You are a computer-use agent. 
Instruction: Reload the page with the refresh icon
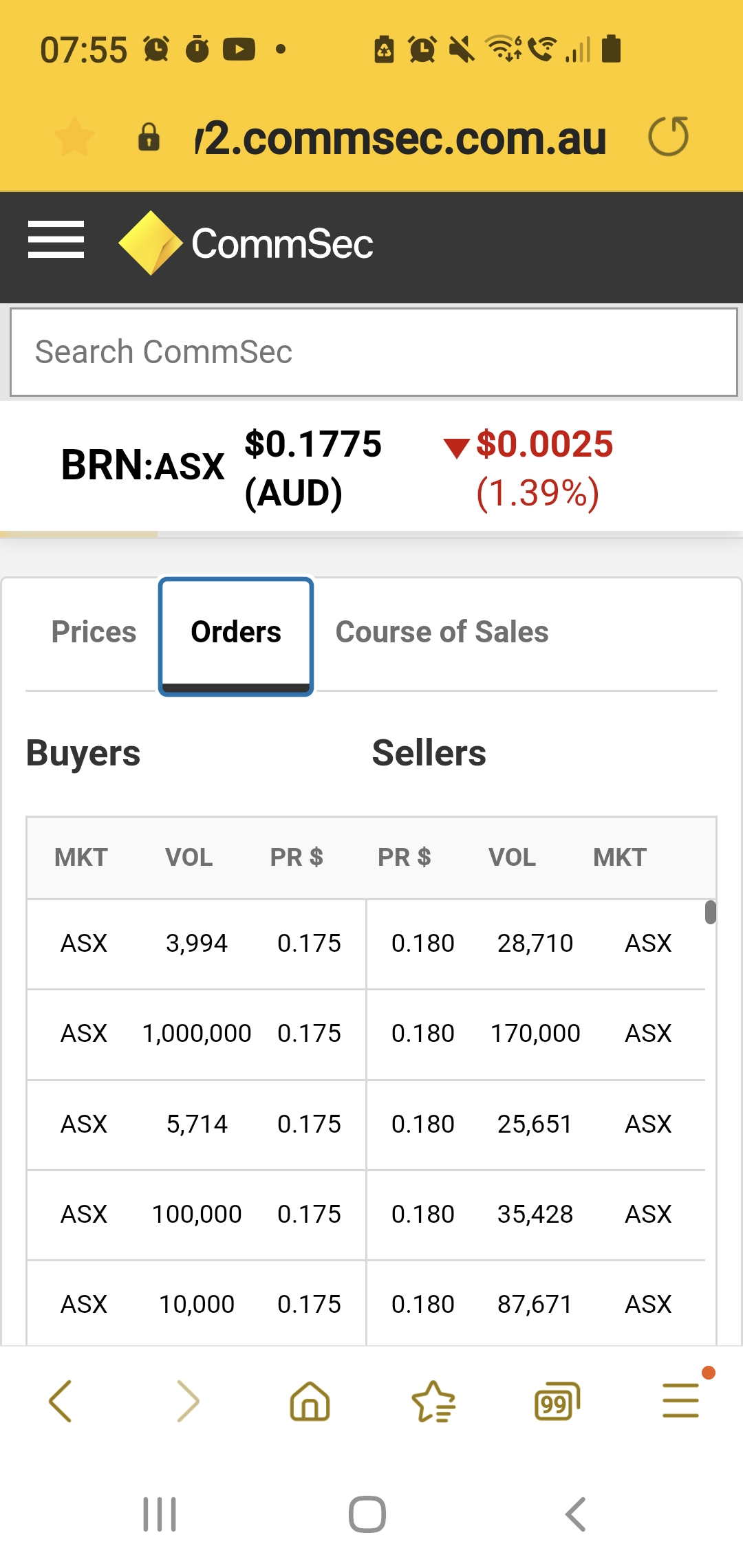[x=669, y=136]
